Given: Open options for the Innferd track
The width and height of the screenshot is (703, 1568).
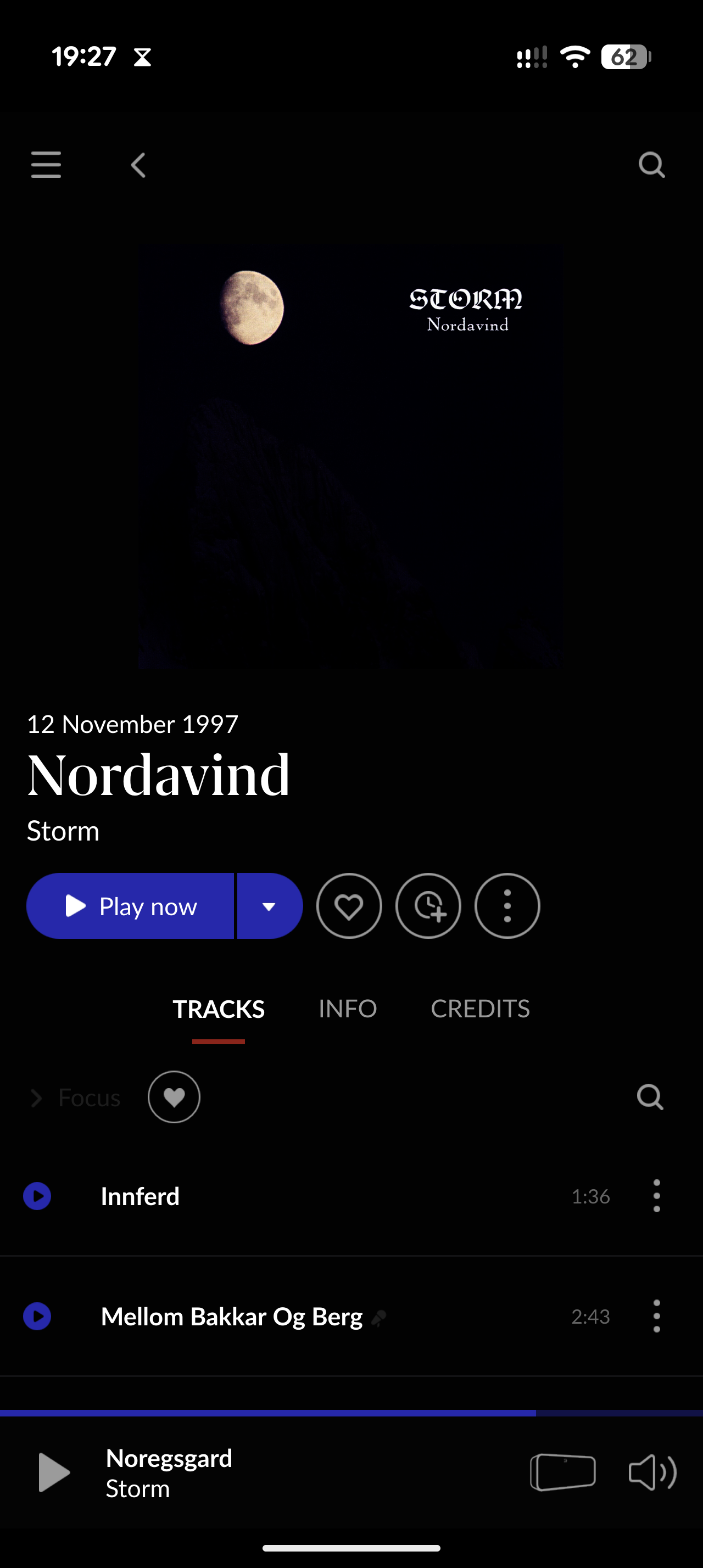Looking at the screenshot, I should click(x=656, y=1196).
